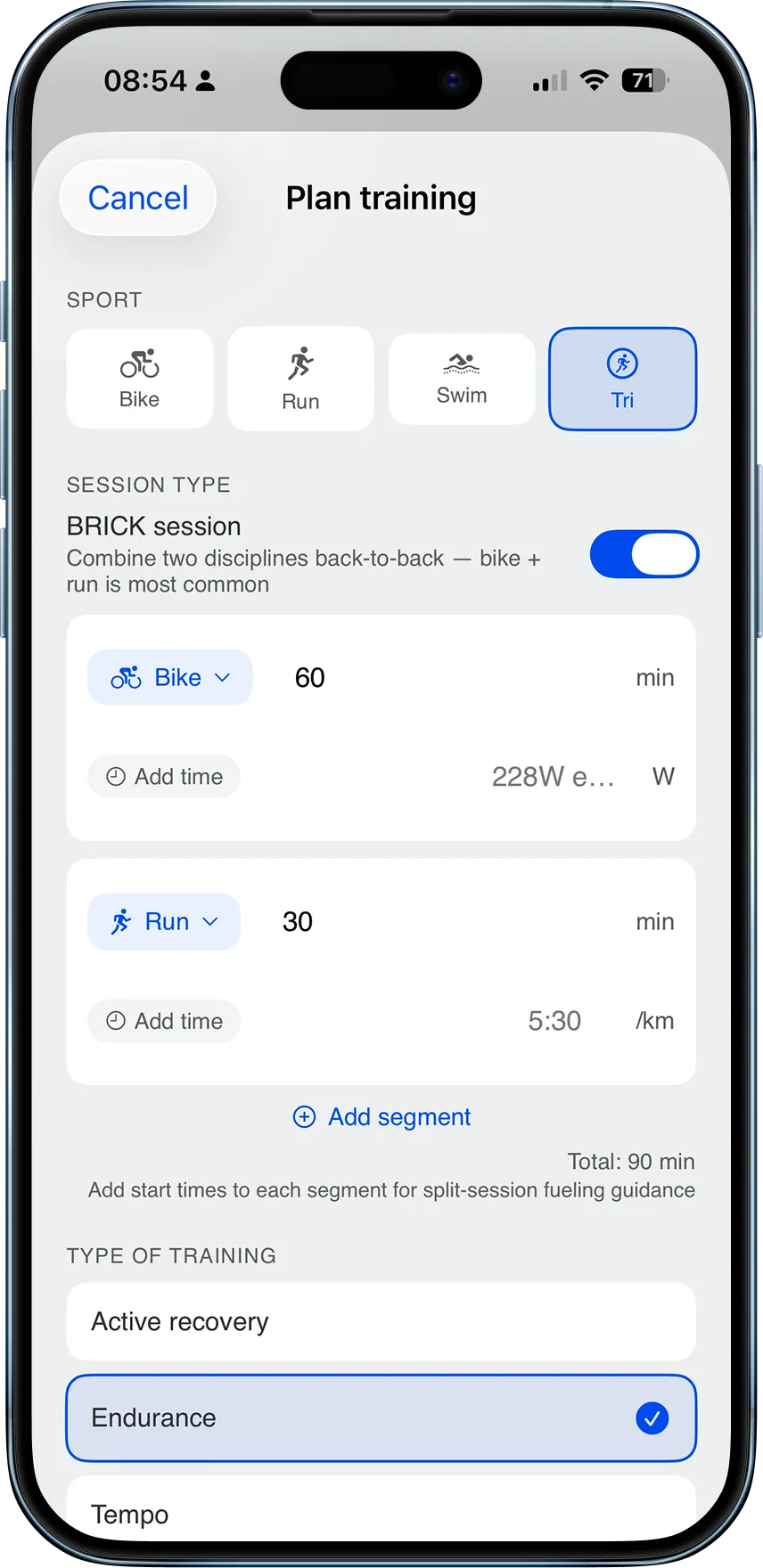The height and width of the screenshot is (1568, 763).
Task: Add time to the Run segment
Action: click(x=164, y=1021)
